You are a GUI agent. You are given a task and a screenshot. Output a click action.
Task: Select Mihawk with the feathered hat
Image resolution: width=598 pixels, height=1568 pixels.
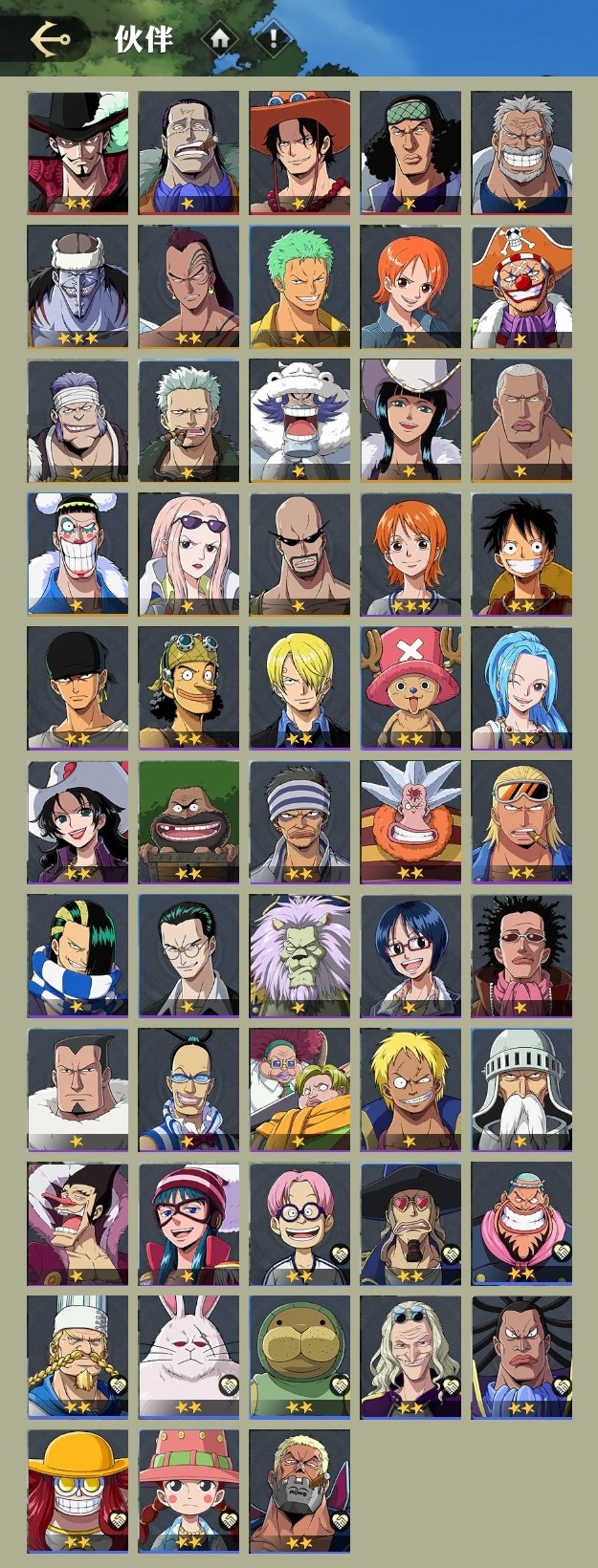tap(78, 152)
